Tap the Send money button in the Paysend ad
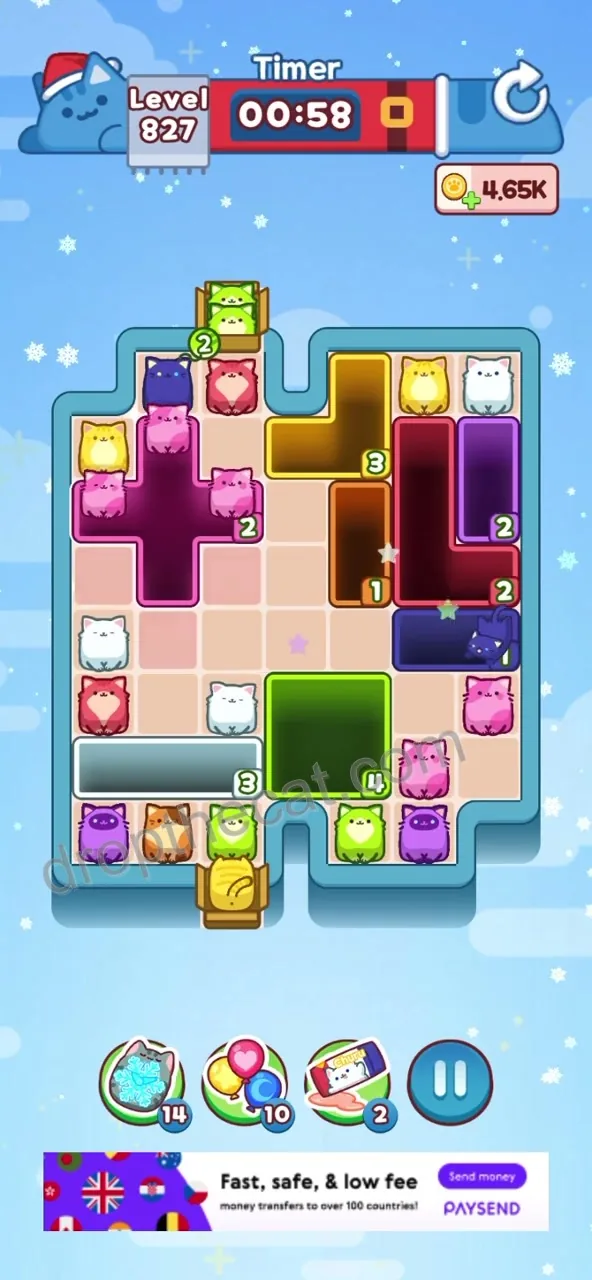Viewport: 592px width, 1280px height. click(x=482, y=1176)
